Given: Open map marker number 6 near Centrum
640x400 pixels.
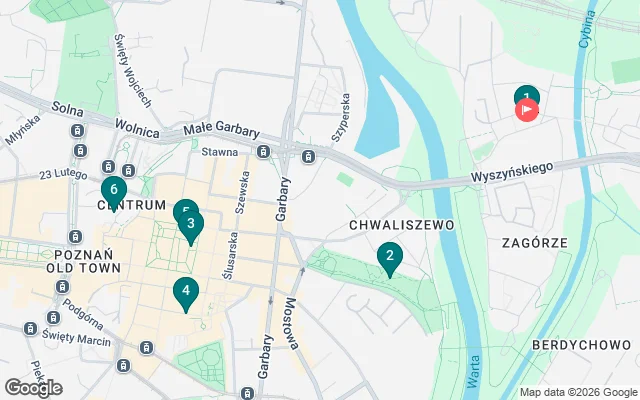Looking at the screenshot, I should [114, 189].
